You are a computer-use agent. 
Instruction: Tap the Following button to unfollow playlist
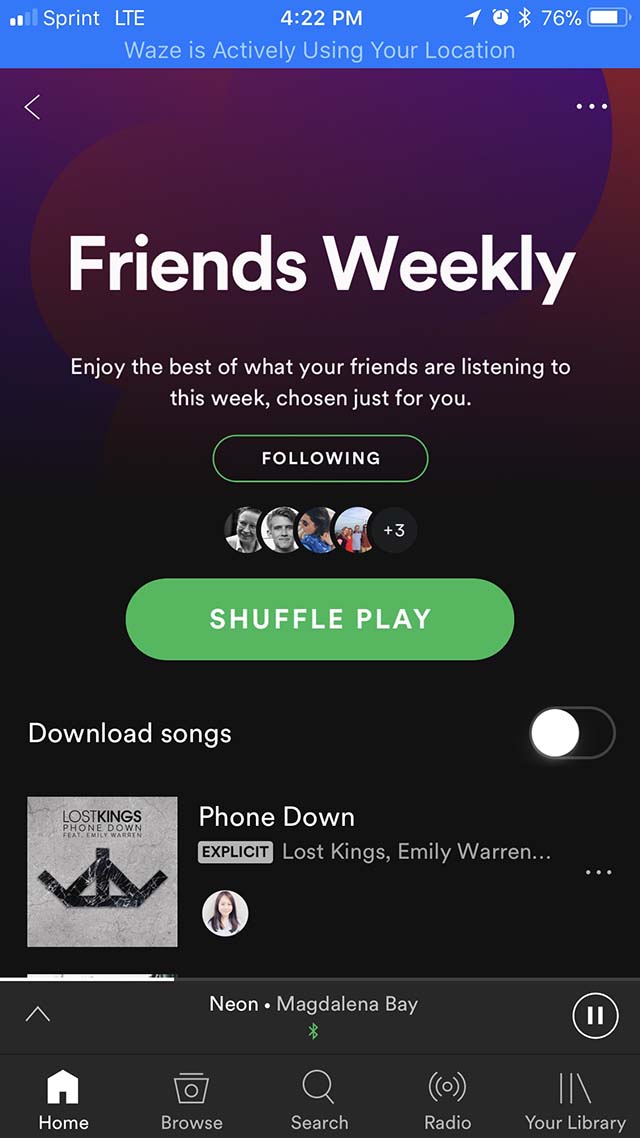tap(320, 458)
